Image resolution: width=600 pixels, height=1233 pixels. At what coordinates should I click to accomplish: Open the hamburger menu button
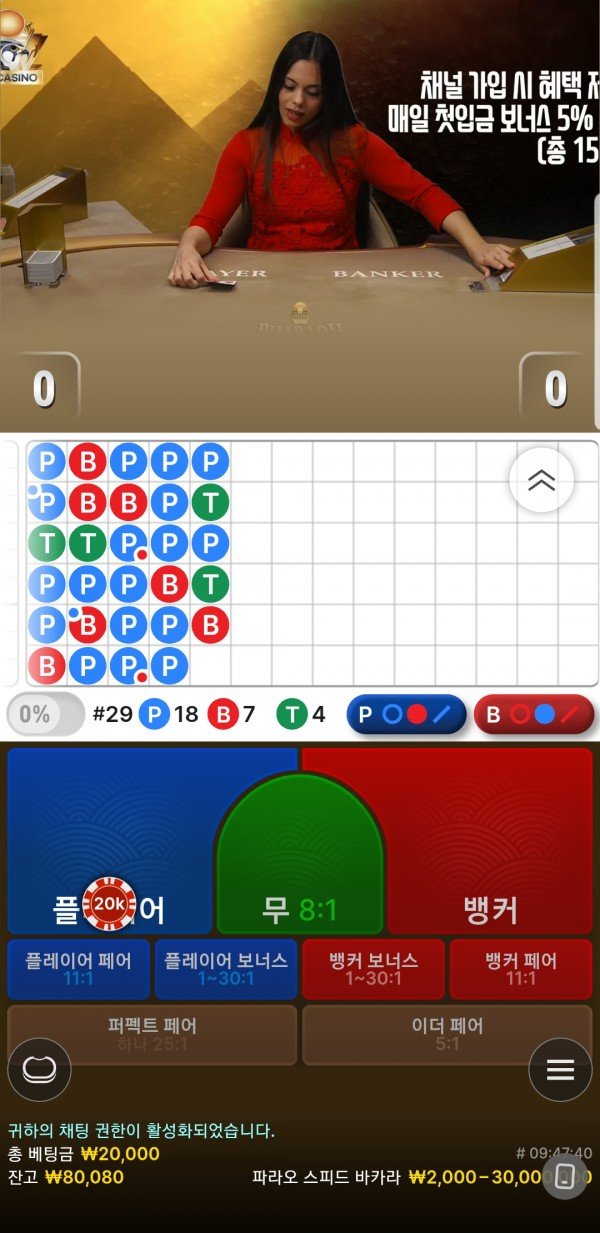560,1070
